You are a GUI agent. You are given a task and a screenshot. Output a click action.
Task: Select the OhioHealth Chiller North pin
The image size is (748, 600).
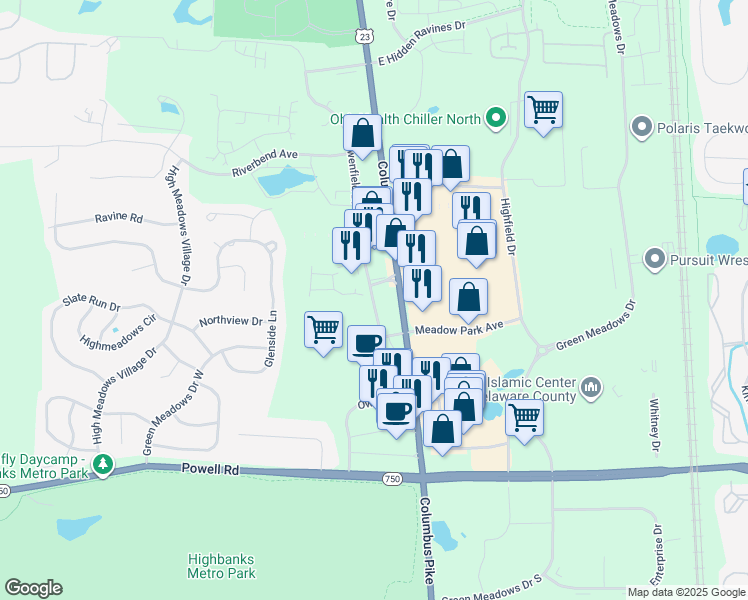[496, 119]
